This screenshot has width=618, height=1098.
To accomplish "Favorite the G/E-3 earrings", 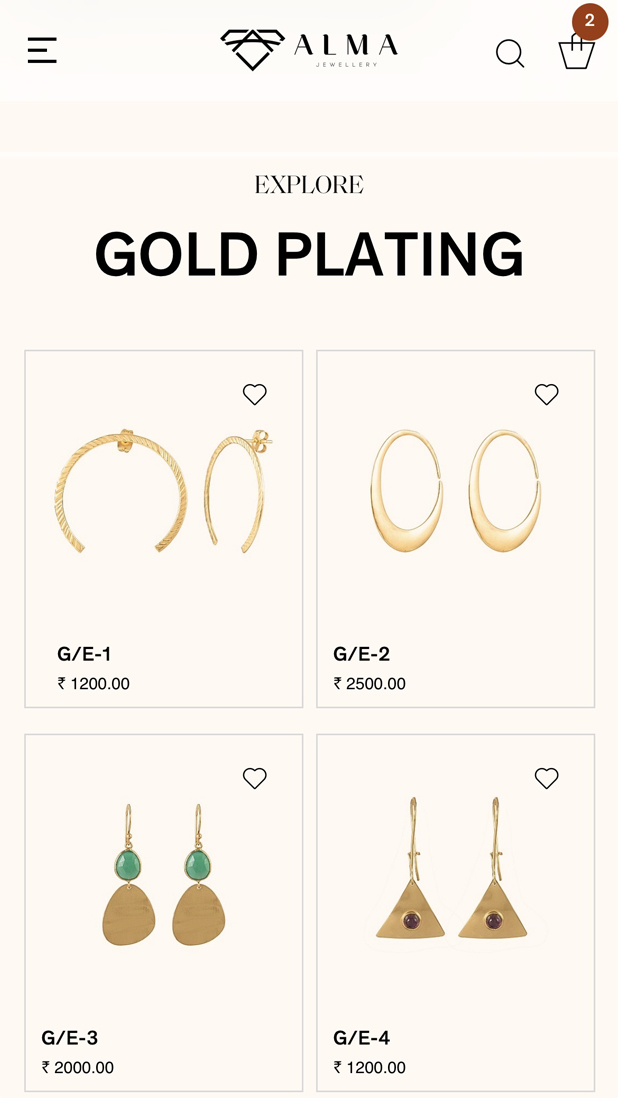I will tap(255, 778).
